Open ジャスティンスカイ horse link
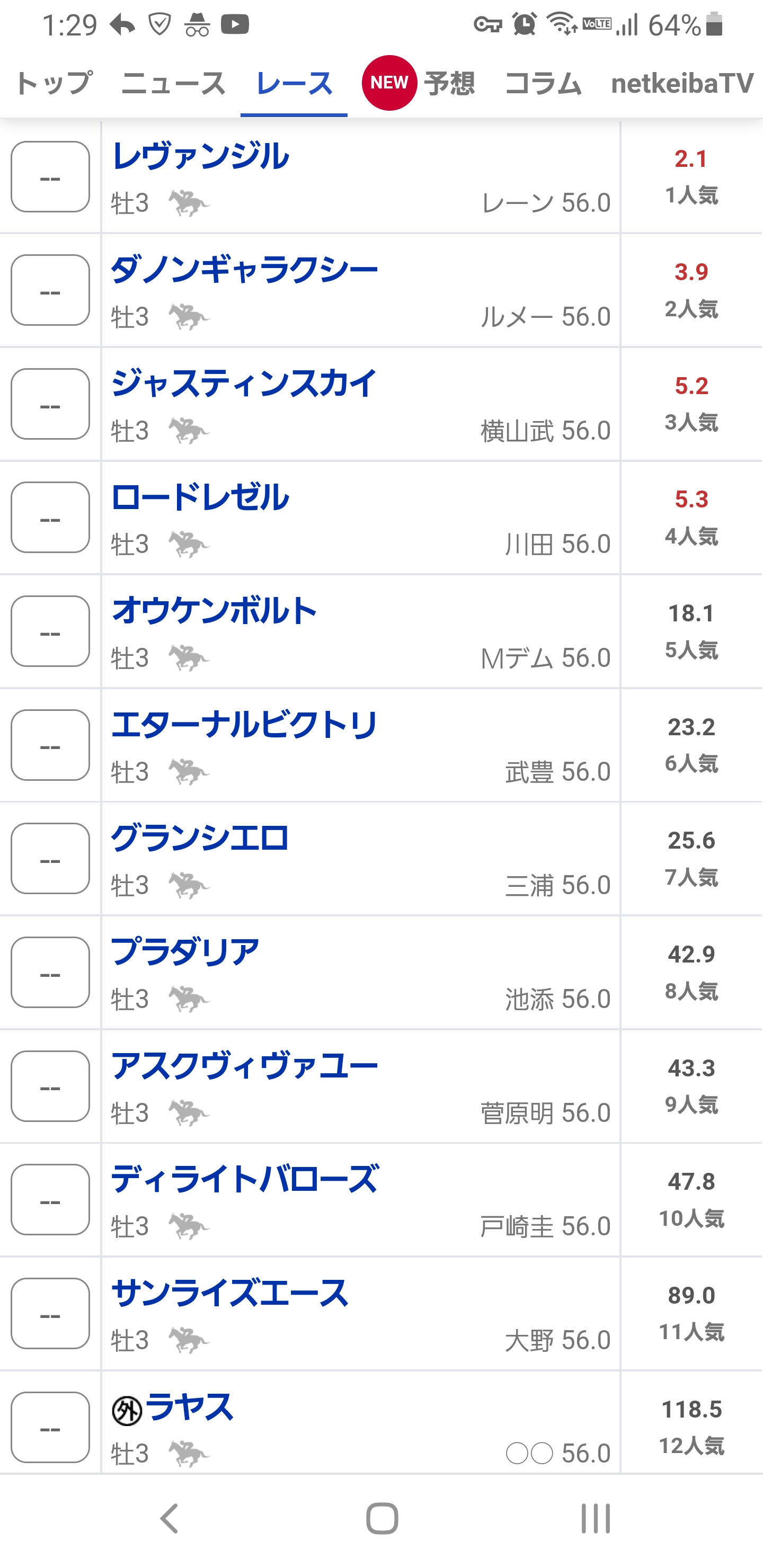The height and width of the screenshot is (1568, 763). click(244, 384)
